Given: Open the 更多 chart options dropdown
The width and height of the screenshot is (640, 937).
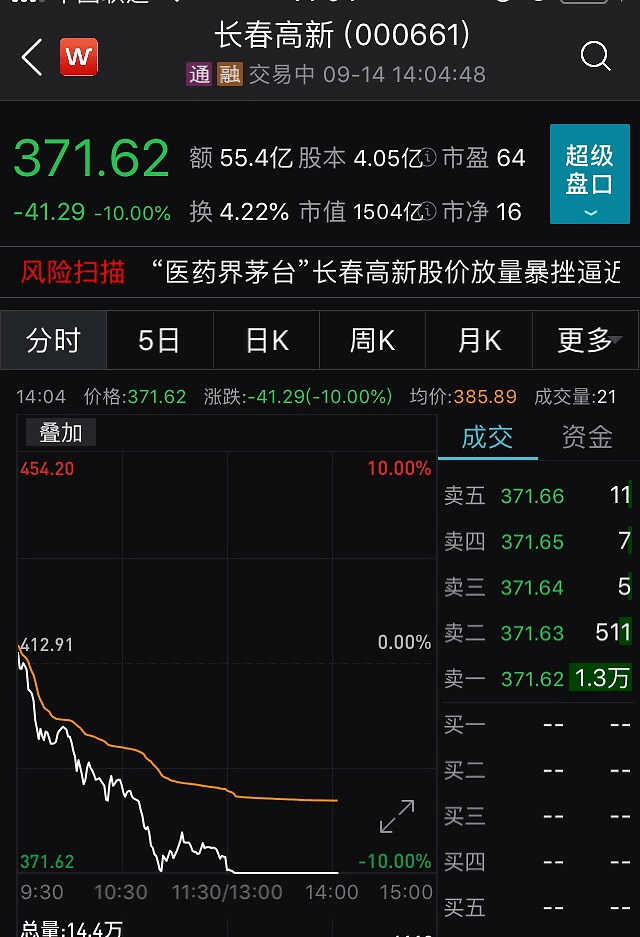Looking at the screenshot, I should coord(588,341).
